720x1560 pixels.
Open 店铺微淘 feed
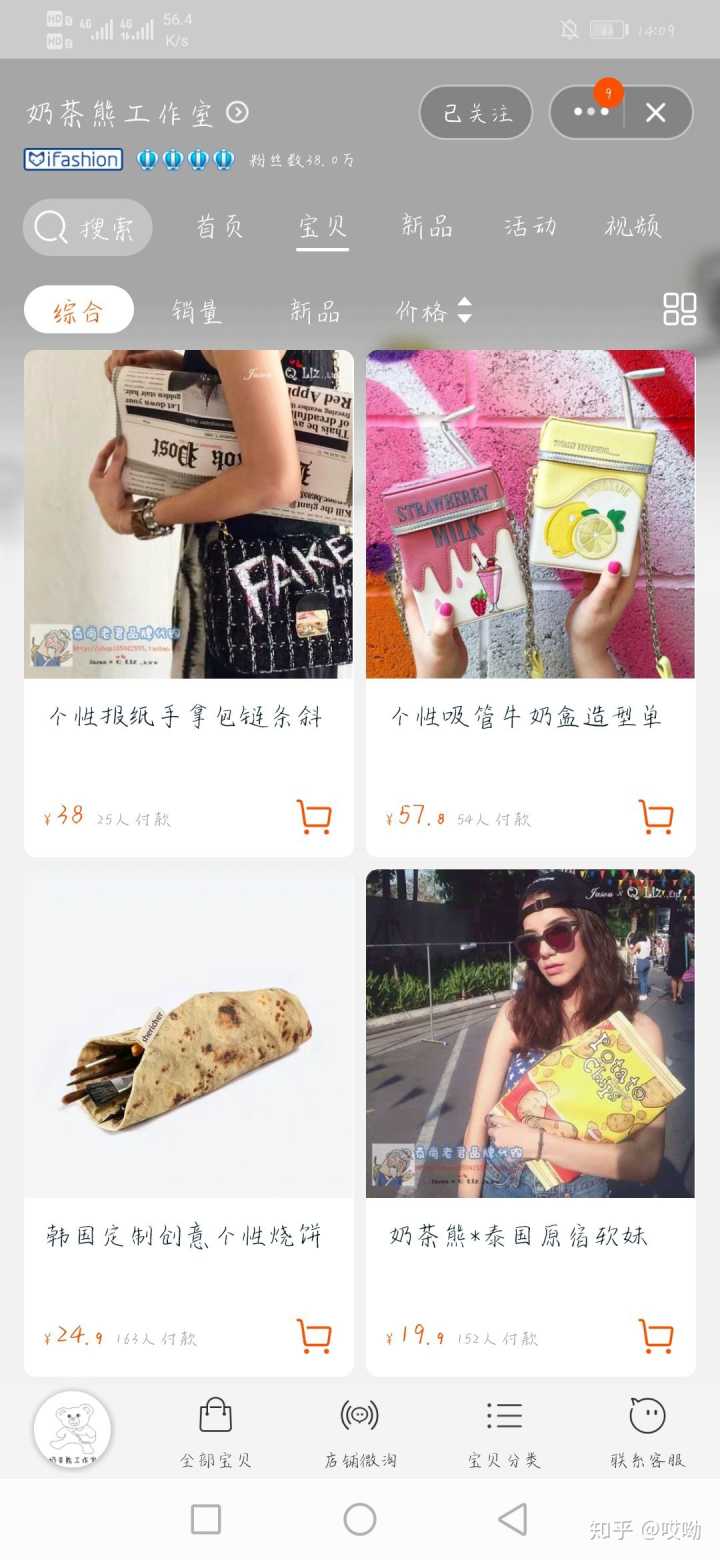[360, 1432]
